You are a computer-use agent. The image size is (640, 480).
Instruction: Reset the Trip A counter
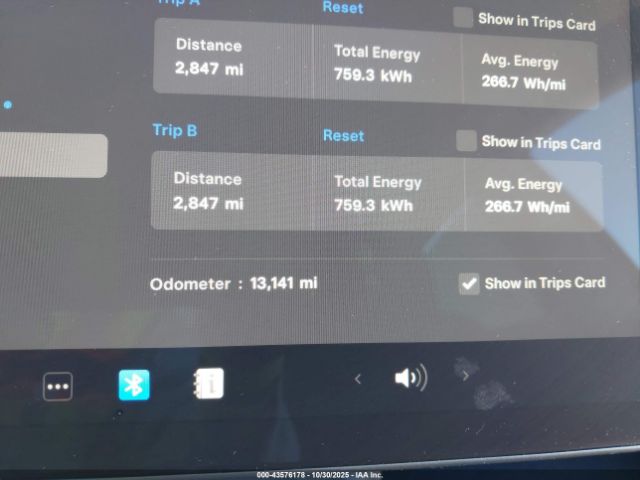point(342,8)
